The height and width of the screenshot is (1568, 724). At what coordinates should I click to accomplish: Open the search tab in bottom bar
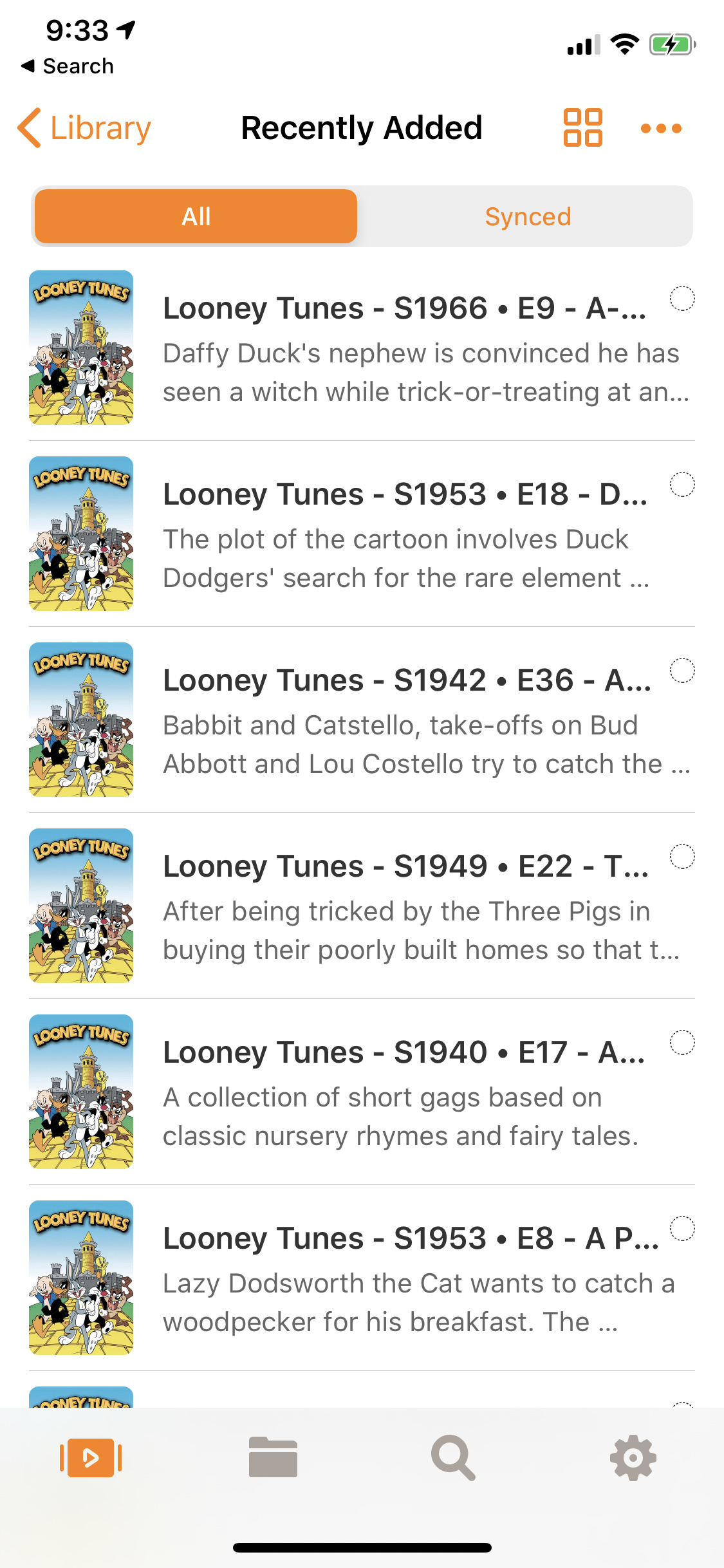coord(453,1458)
